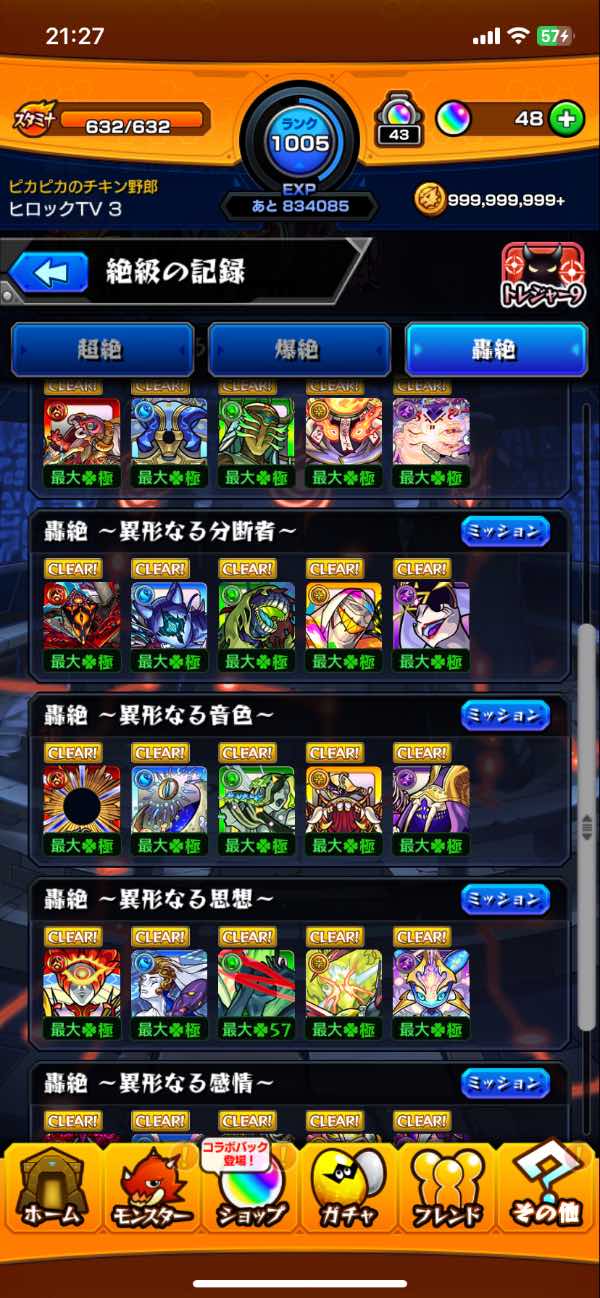Open the その他 menu tab

click(548, 1190)
